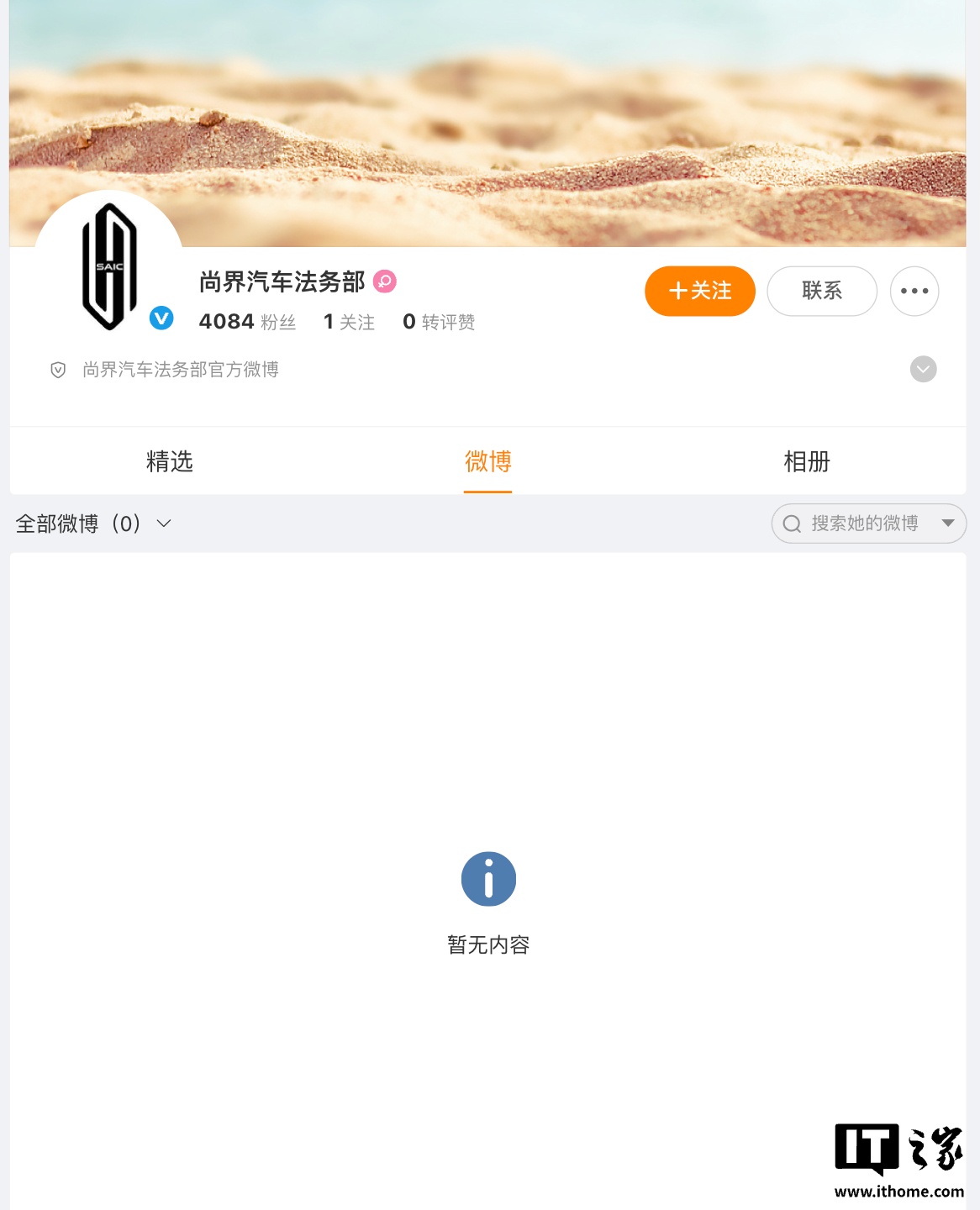This screenshot has height=1210, width=980.
Task: Tap the 联系 contact button
Action: pos(821,292)
